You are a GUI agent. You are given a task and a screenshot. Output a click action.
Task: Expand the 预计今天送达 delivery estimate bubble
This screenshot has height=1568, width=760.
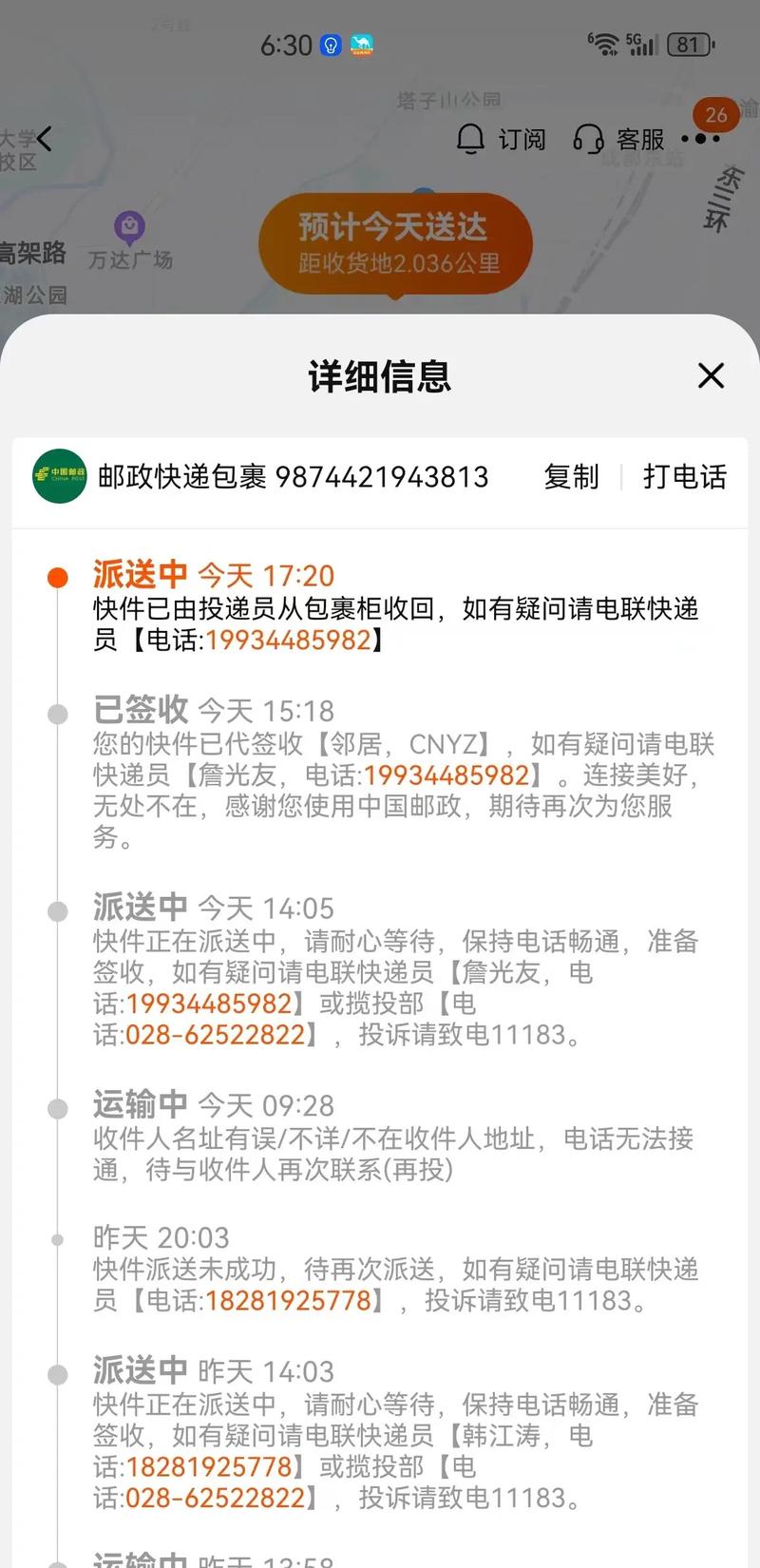point(395,242)
